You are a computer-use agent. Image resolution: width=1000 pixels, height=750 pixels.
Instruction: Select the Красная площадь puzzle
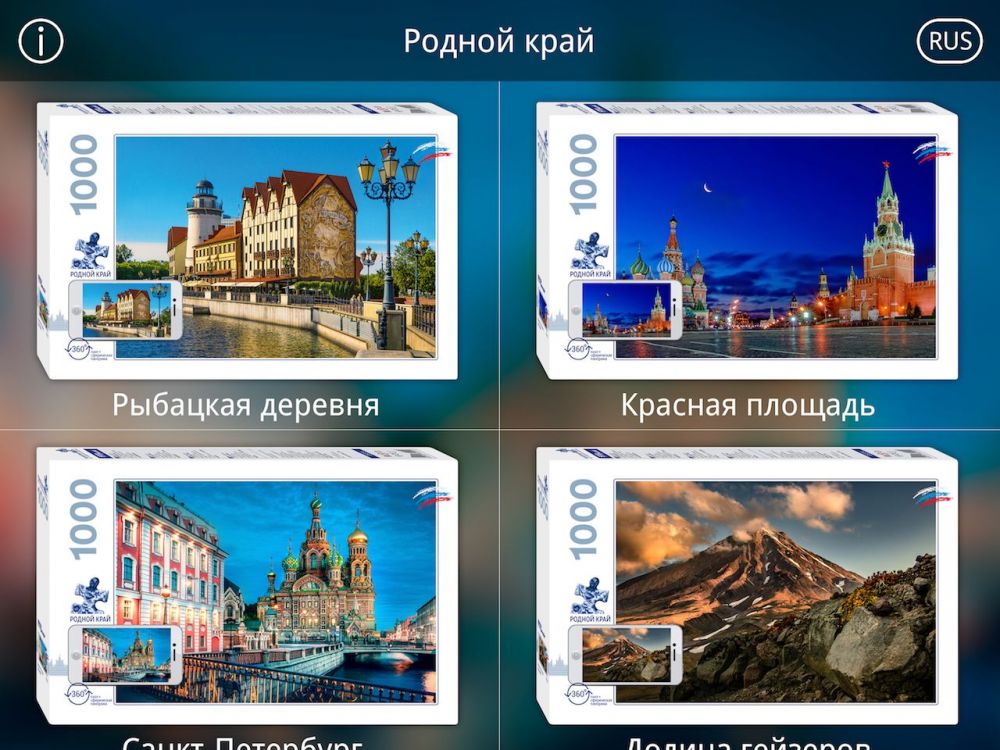point(747,240)
